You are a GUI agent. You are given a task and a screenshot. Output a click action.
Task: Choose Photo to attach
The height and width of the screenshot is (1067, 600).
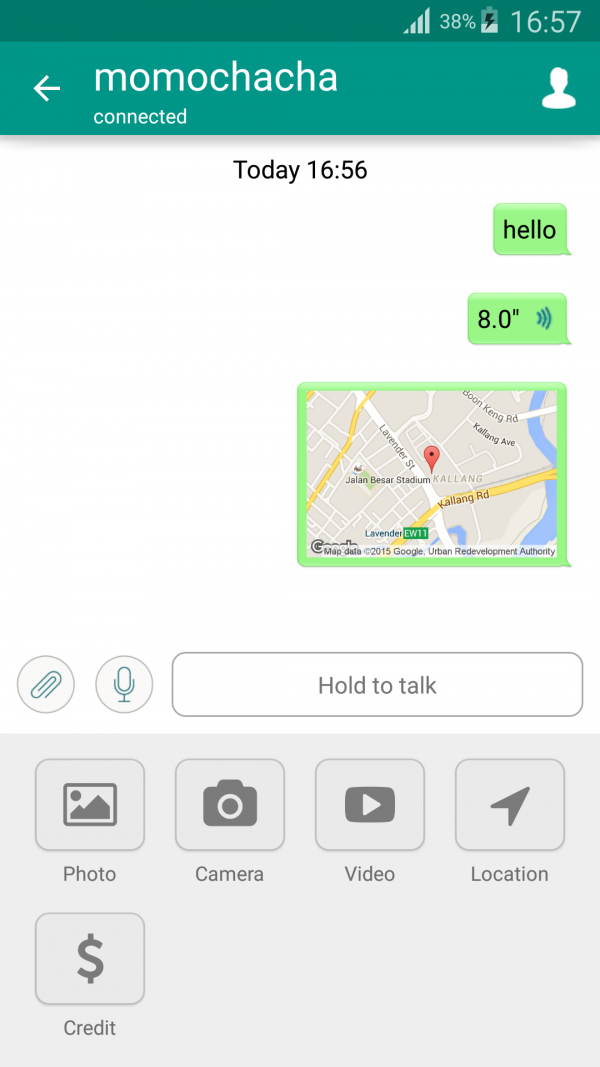pos(90,805)
